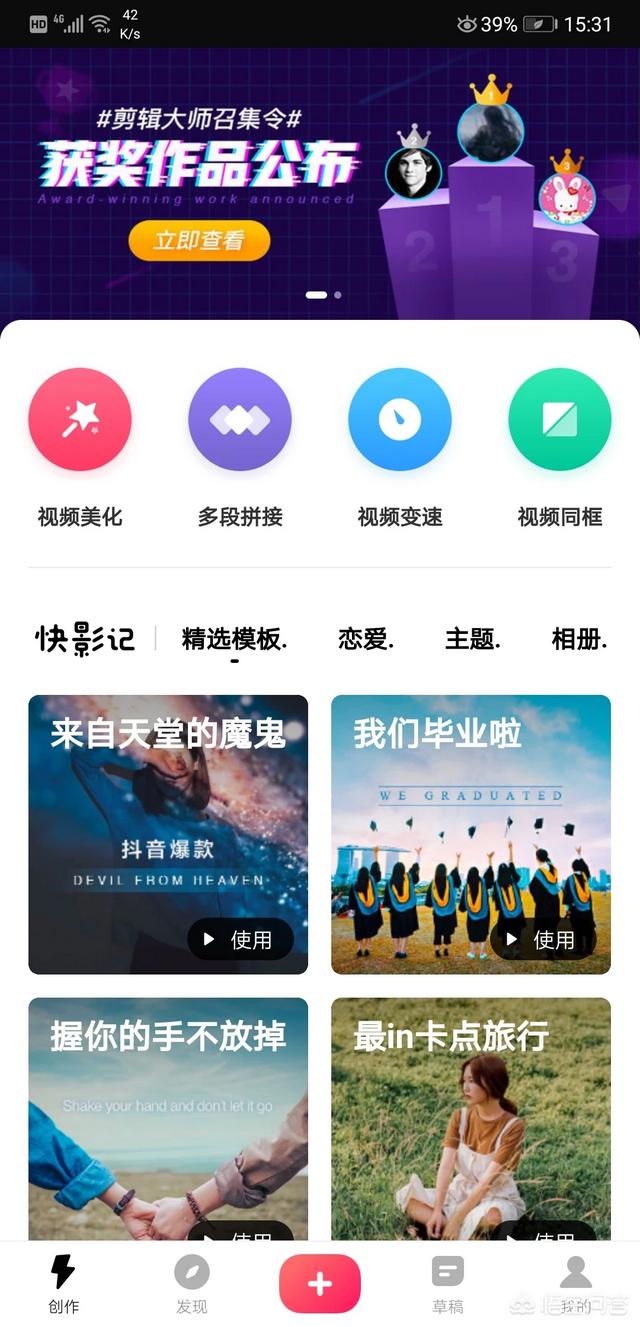Open 视频同框 same-frame video tool

559,420
